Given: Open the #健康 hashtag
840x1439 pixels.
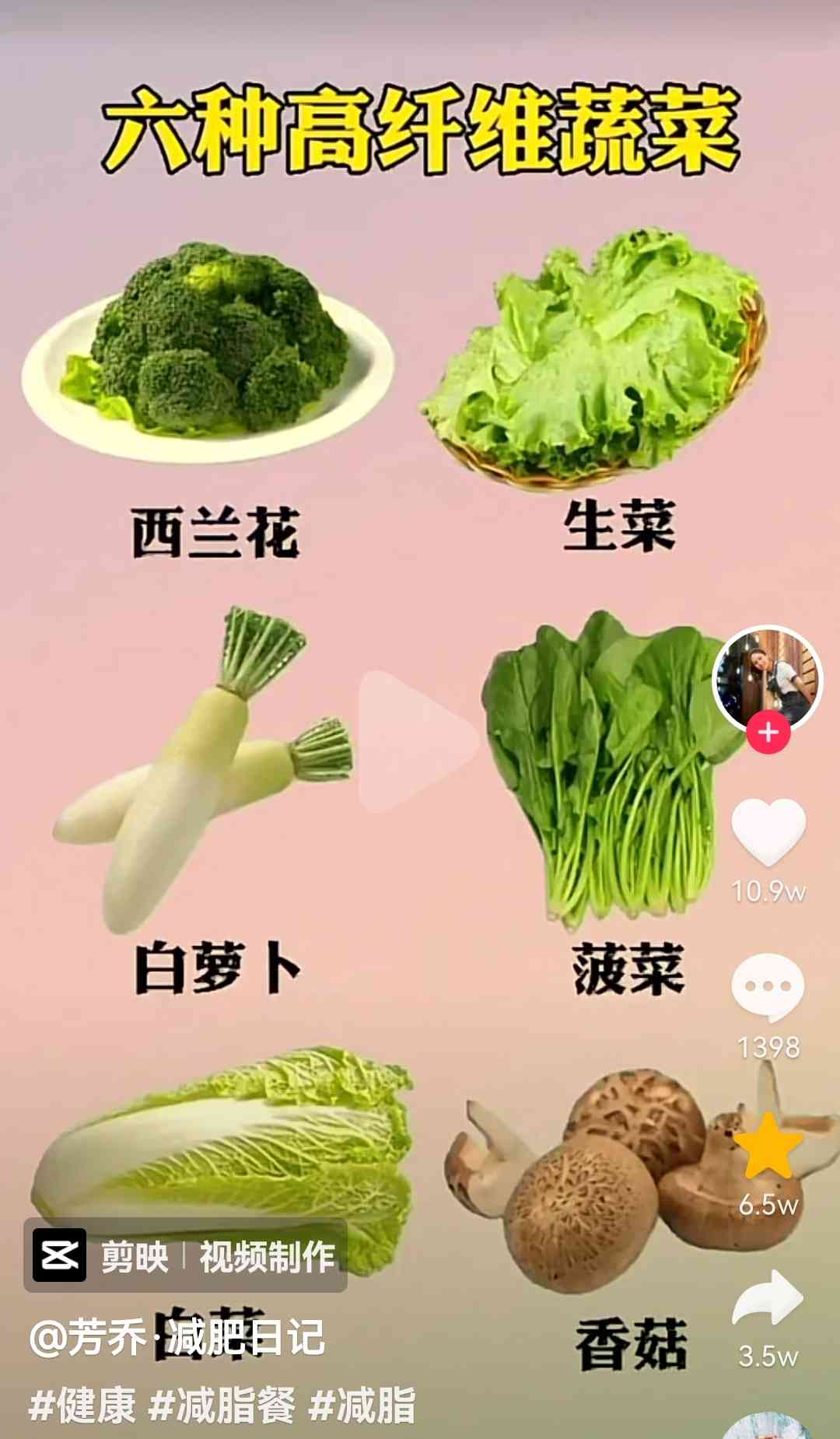Looking at the screenshot, I should pyautogui.click(x=82, y=1405).
